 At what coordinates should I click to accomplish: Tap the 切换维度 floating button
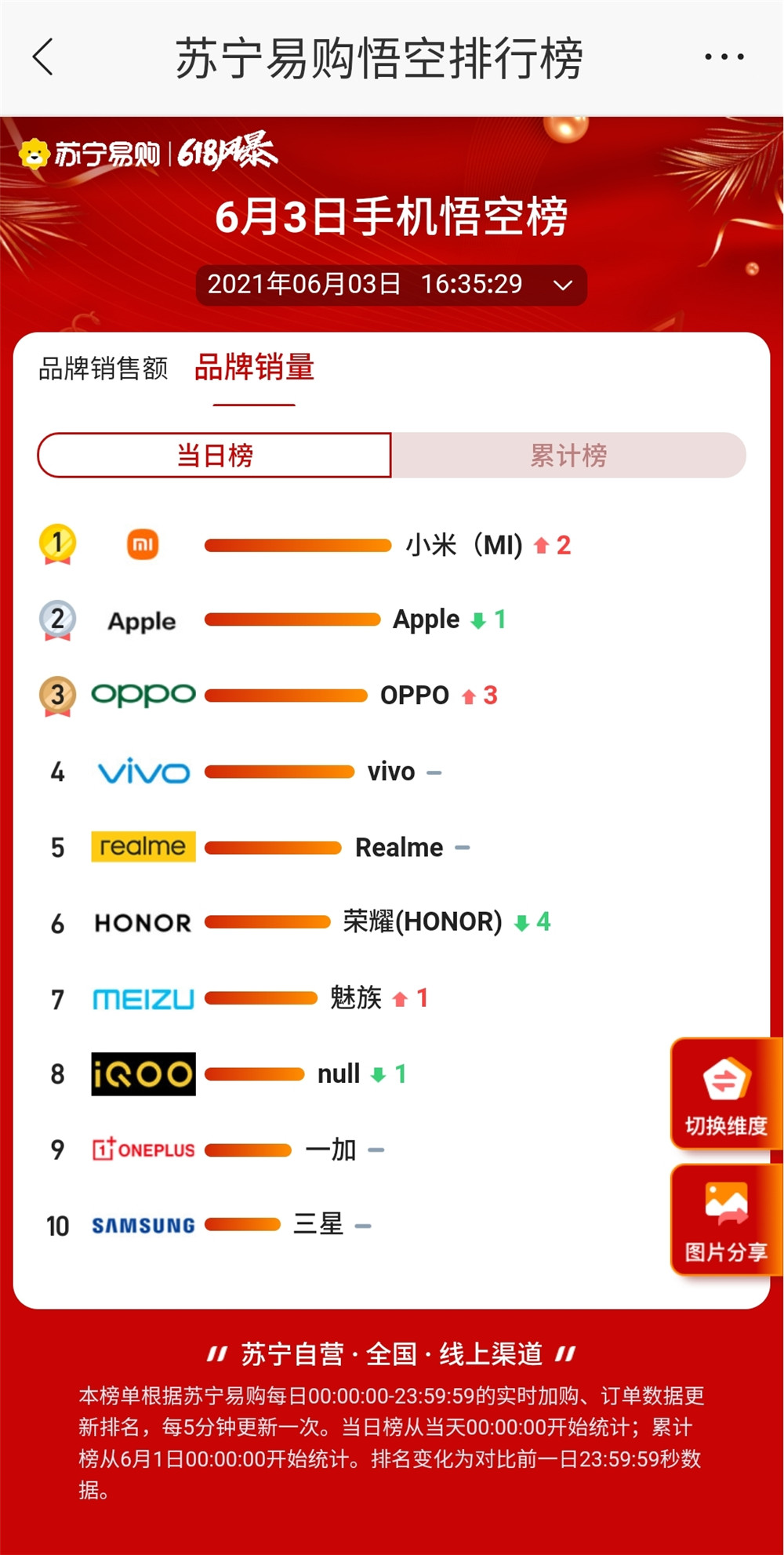tap(725, 1095)
